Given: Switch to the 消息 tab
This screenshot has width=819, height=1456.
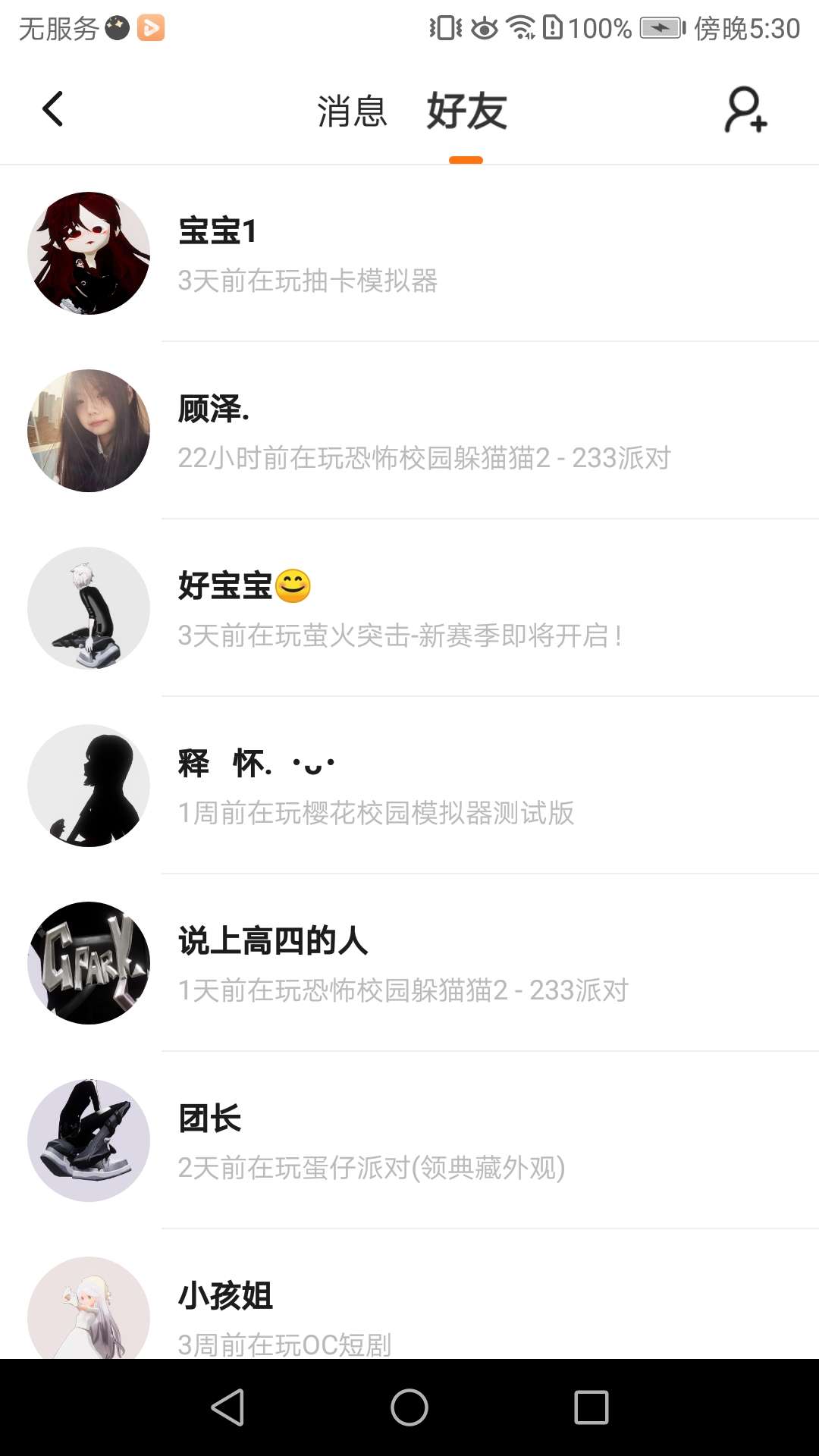Looking at the screenshot, I should click(352, 111).
